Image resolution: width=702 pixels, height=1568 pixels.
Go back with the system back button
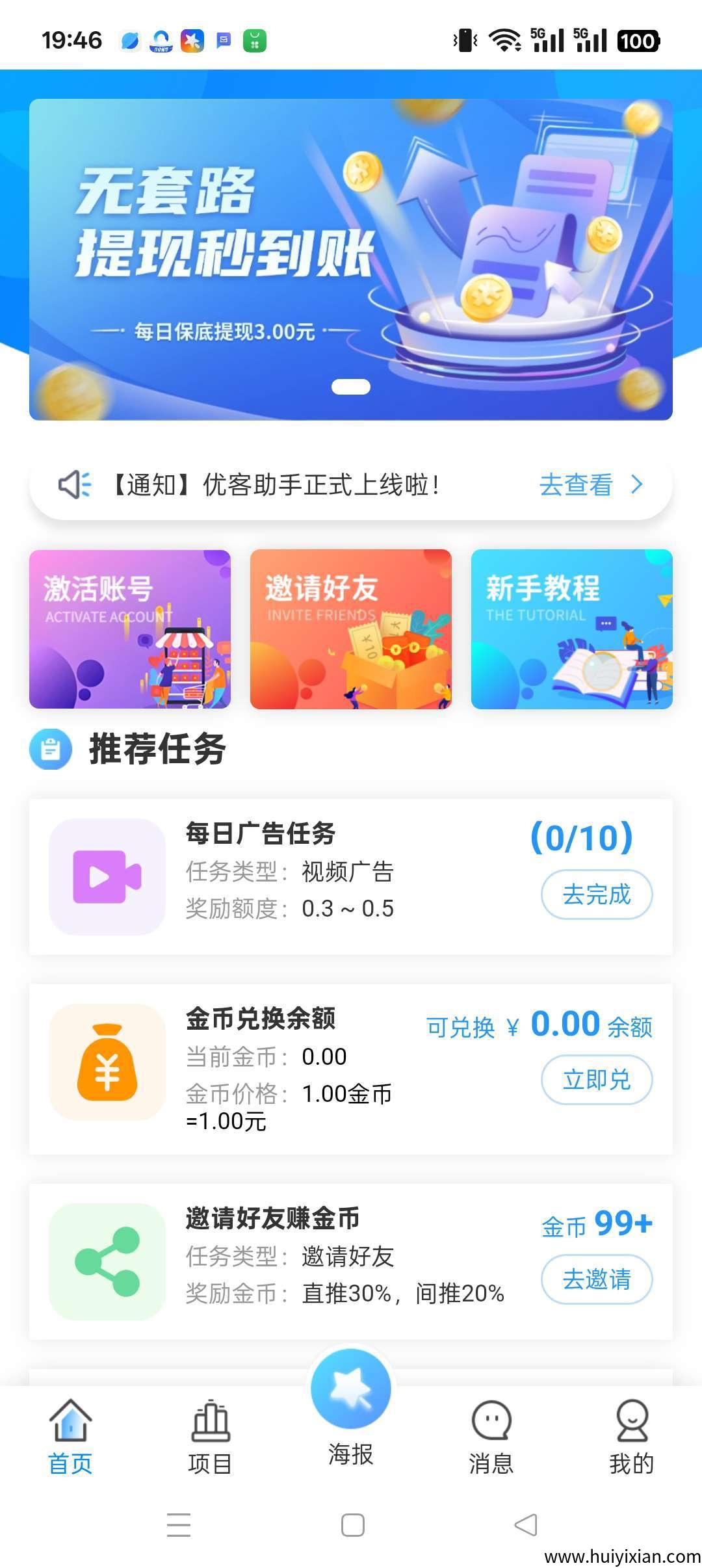[525, 1525]
